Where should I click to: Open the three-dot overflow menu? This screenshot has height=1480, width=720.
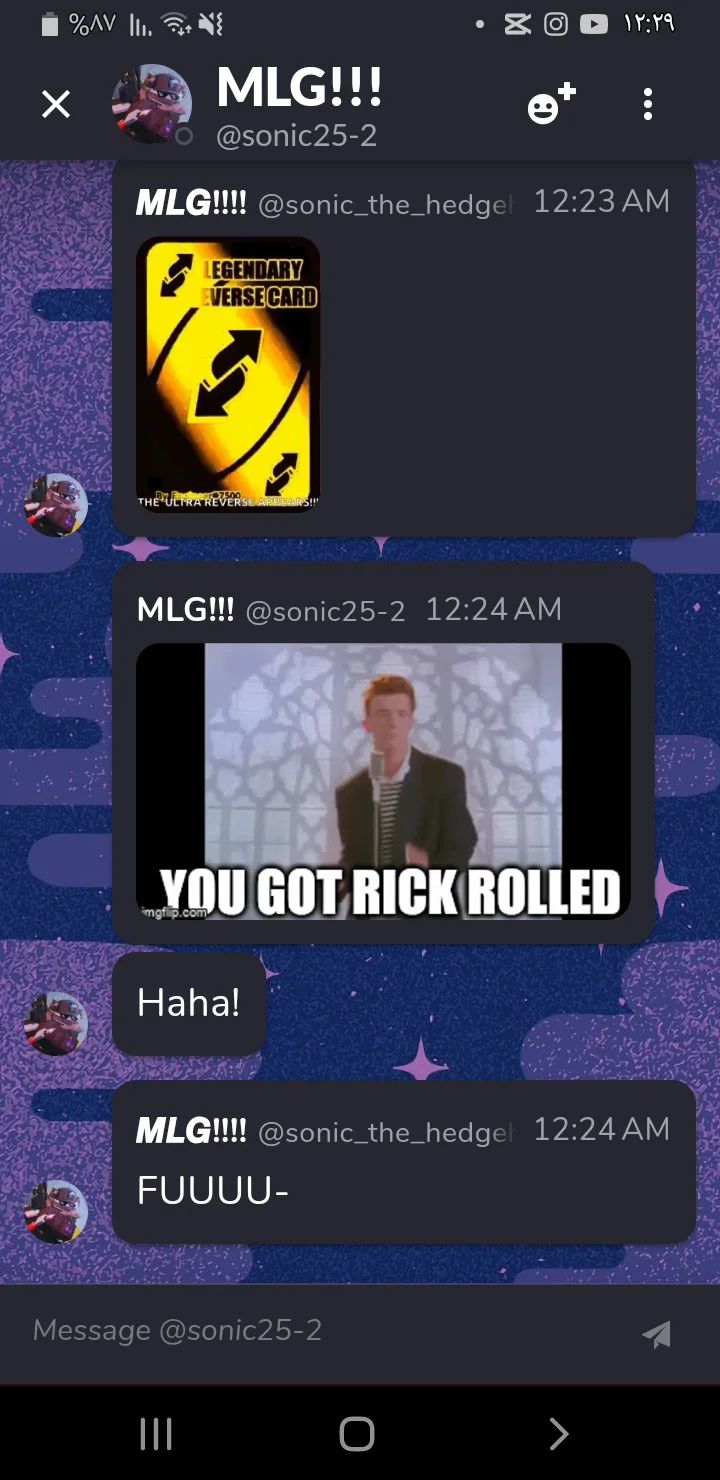tap(648, 104)
